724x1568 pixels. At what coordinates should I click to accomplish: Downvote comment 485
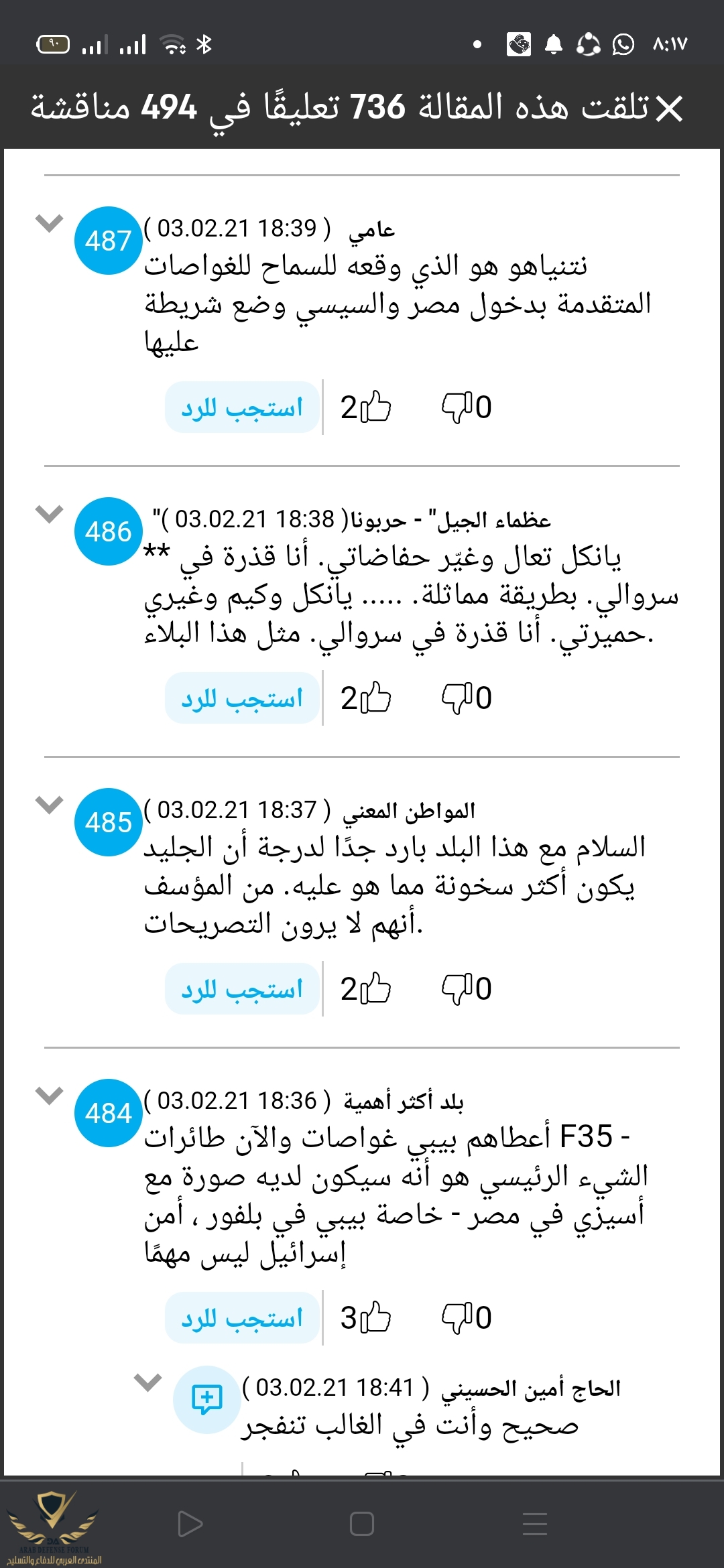(457, 988)
